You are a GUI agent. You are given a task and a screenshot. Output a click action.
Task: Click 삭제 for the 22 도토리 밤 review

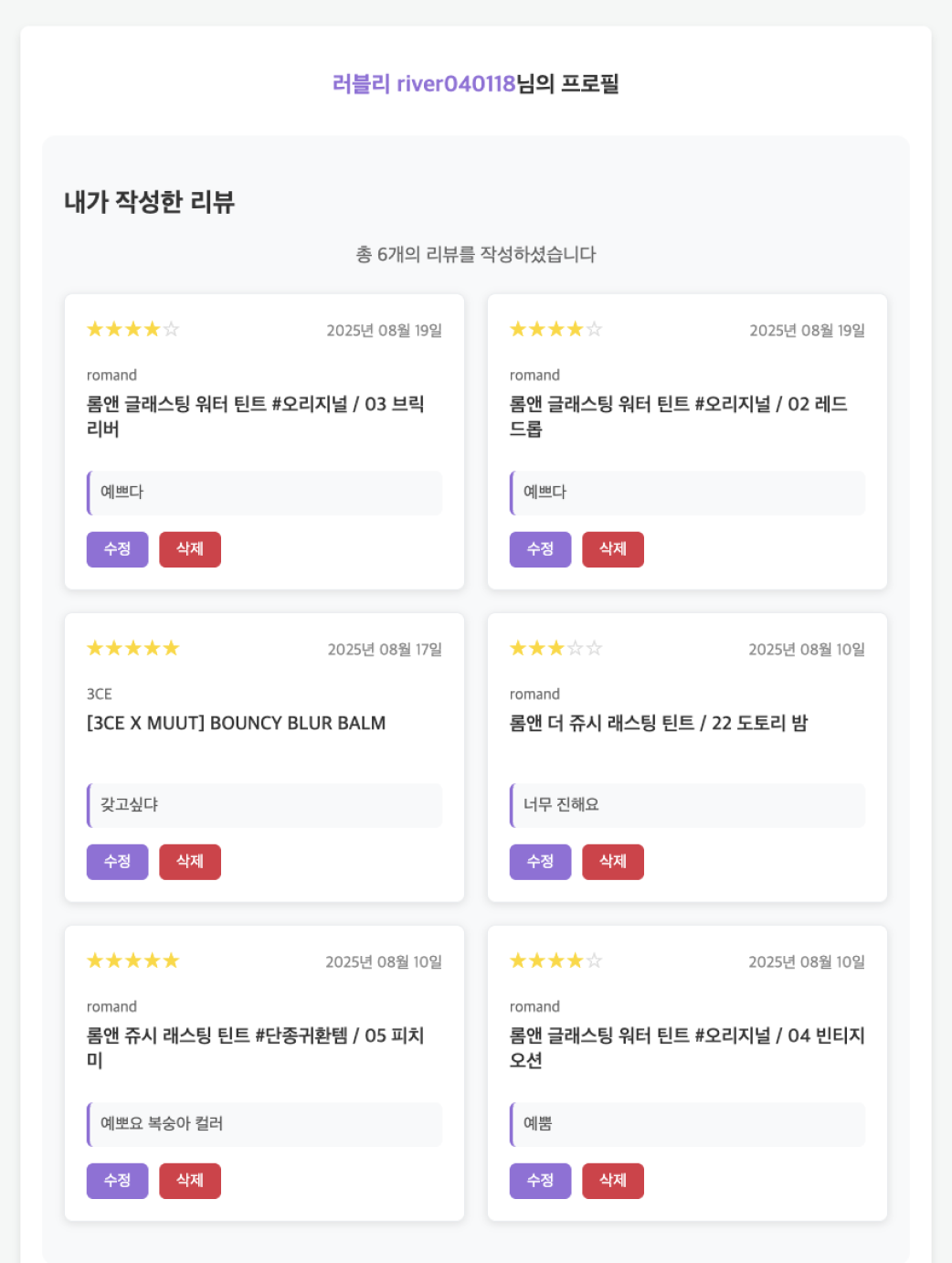click(x=612, y=861)
